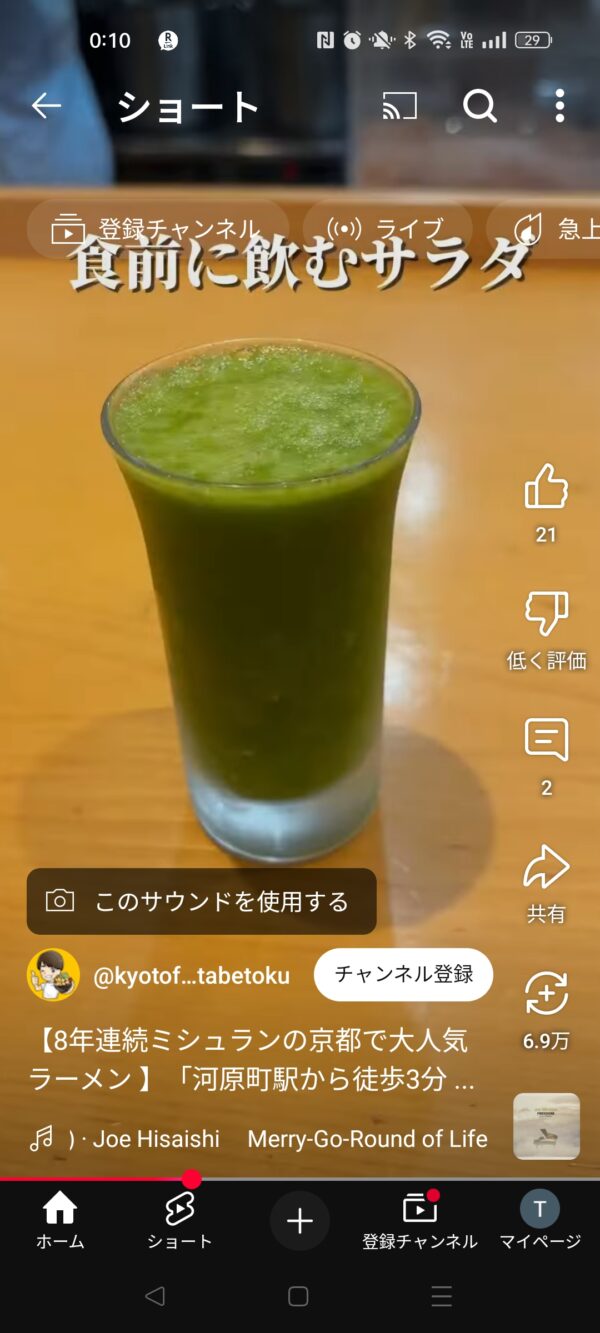Open search in Shorts
The height and width of the screenshot is (1333, 600).
click(x=479, y=105)
